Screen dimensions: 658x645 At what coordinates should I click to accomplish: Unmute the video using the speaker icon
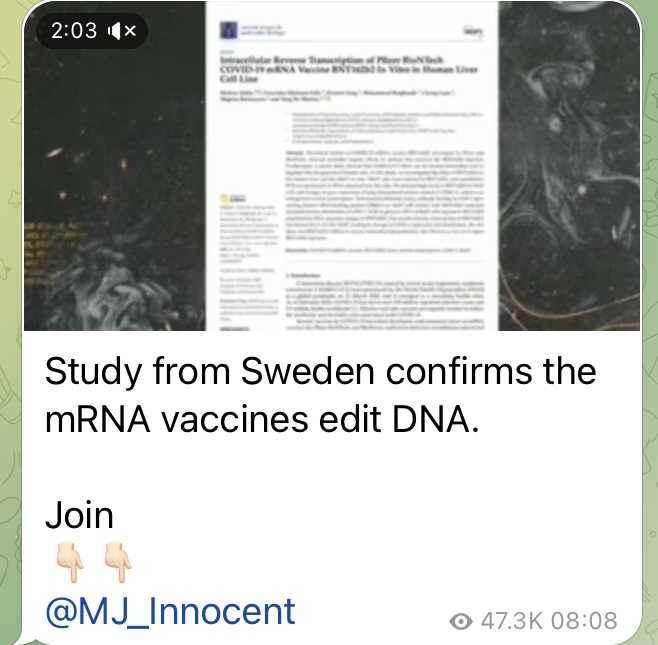point(121,33)
